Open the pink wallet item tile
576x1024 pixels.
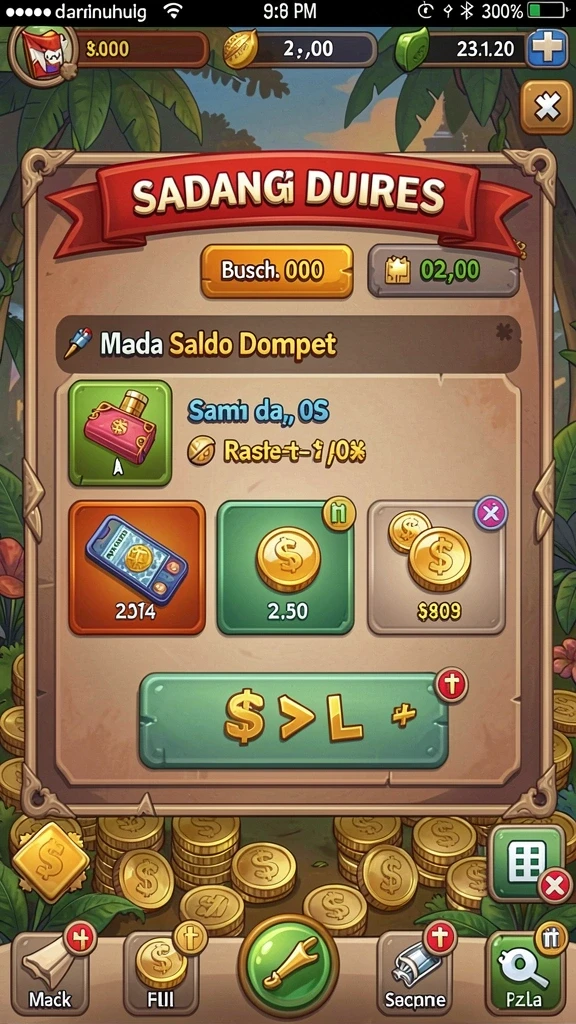(120, 433)
